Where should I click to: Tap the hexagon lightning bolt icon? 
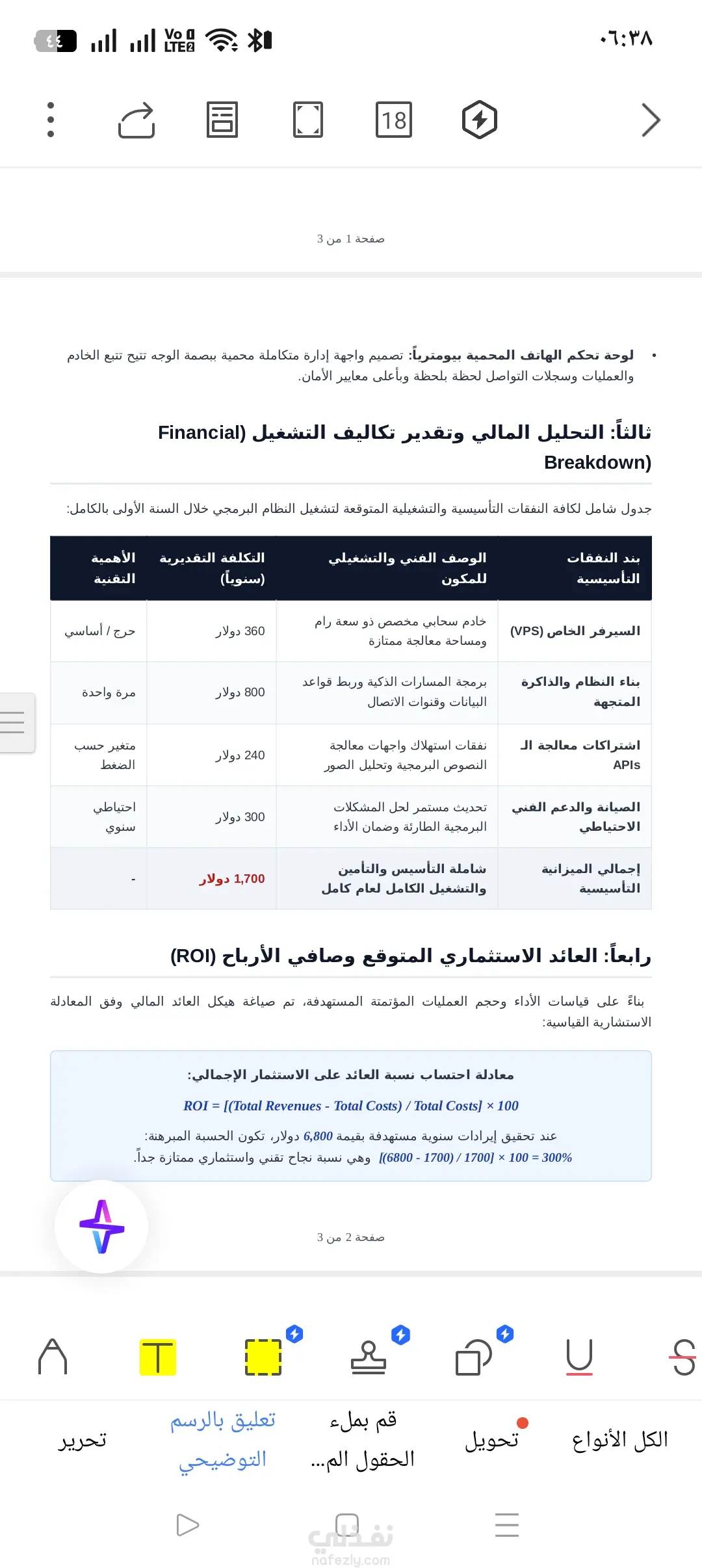click(x=480, y=120)
